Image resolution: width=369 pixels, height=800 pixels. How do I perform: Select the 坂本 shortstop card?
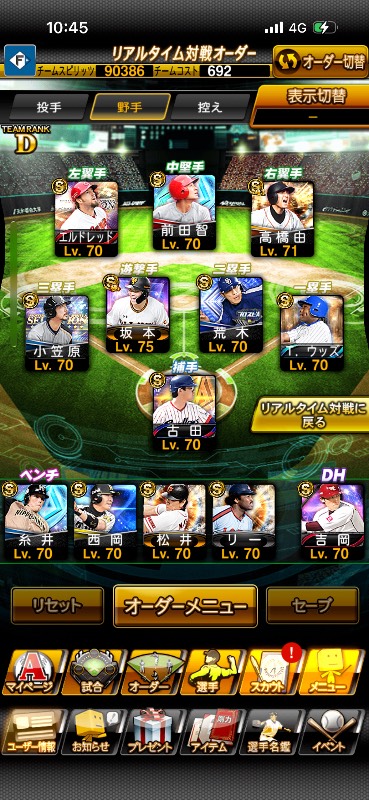138,315
